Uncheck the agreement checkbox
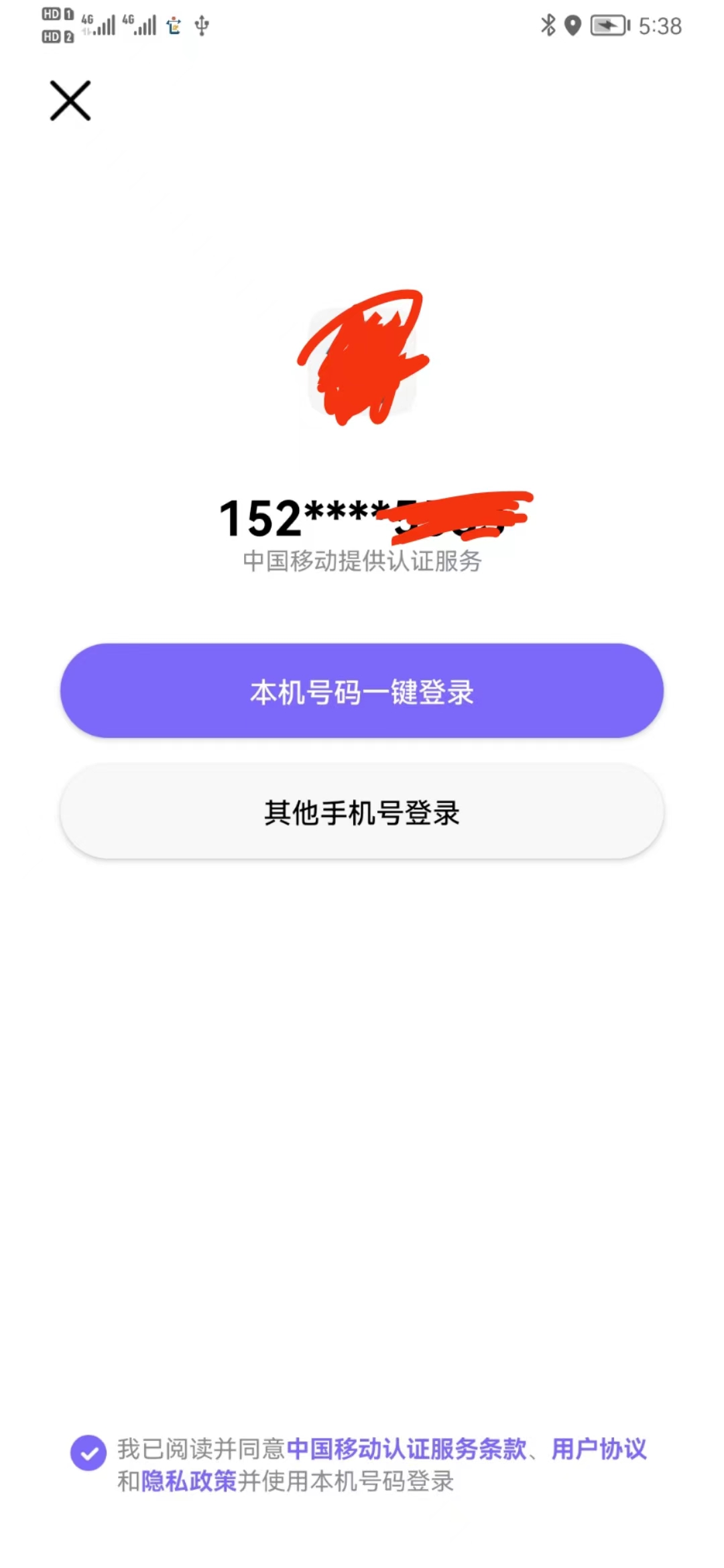Viewport: 724px width, 1568px height. coord(88,1453)
